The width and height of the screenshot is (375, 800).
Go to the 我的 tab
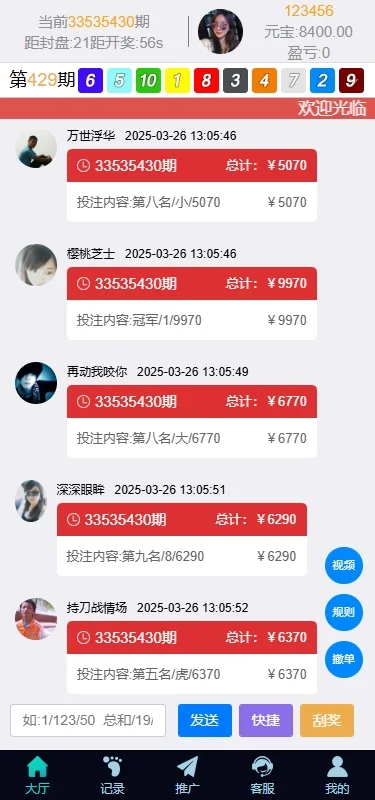pyautogui.click(x=337, y=776)
